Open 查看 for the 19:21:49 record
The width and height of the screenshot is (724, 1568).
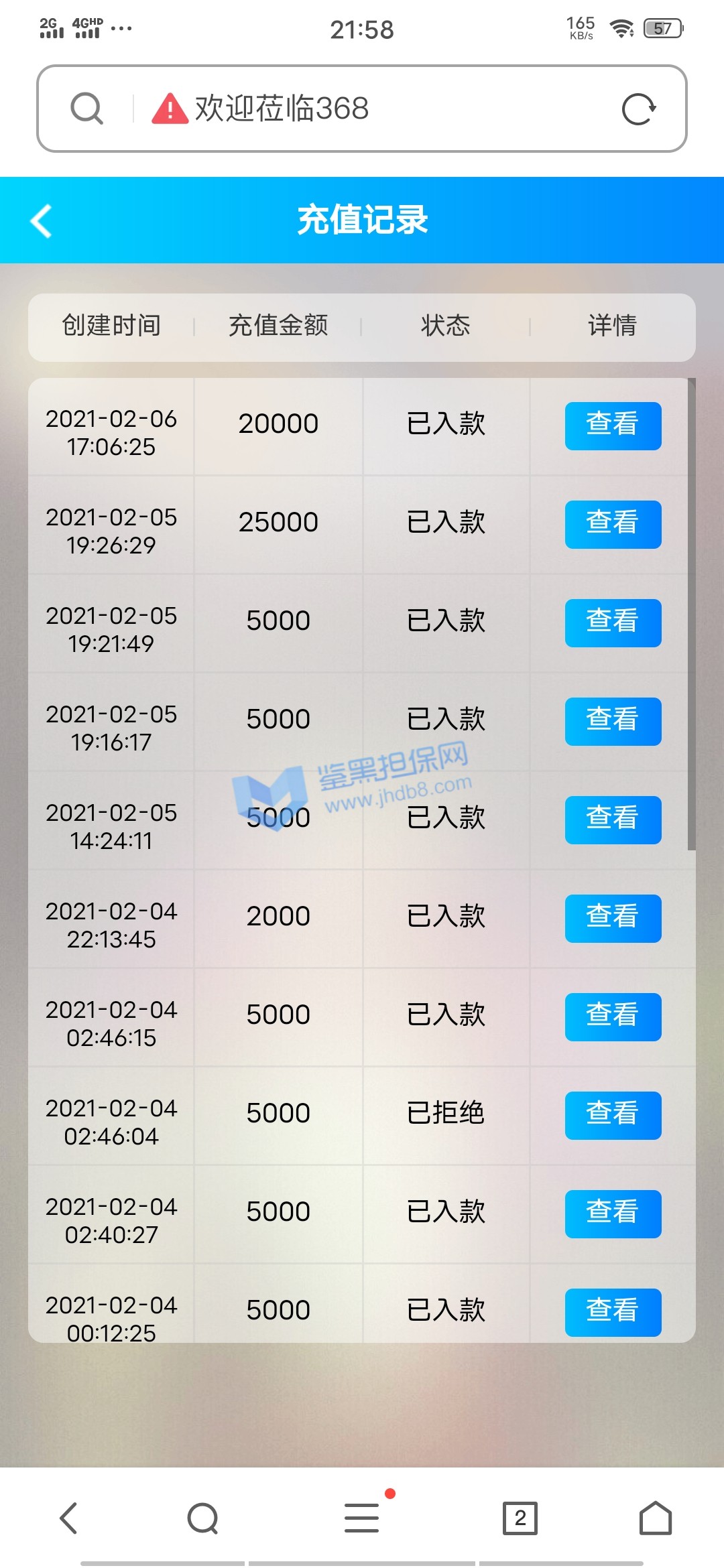(x=613, y=623)
